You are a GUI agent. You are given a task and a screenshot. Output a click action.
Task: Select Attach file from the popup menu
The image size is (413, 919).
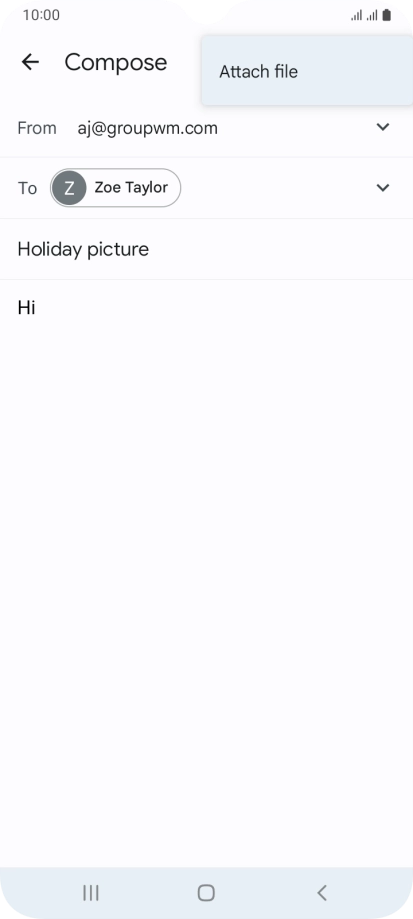click(x=307, y=72)
